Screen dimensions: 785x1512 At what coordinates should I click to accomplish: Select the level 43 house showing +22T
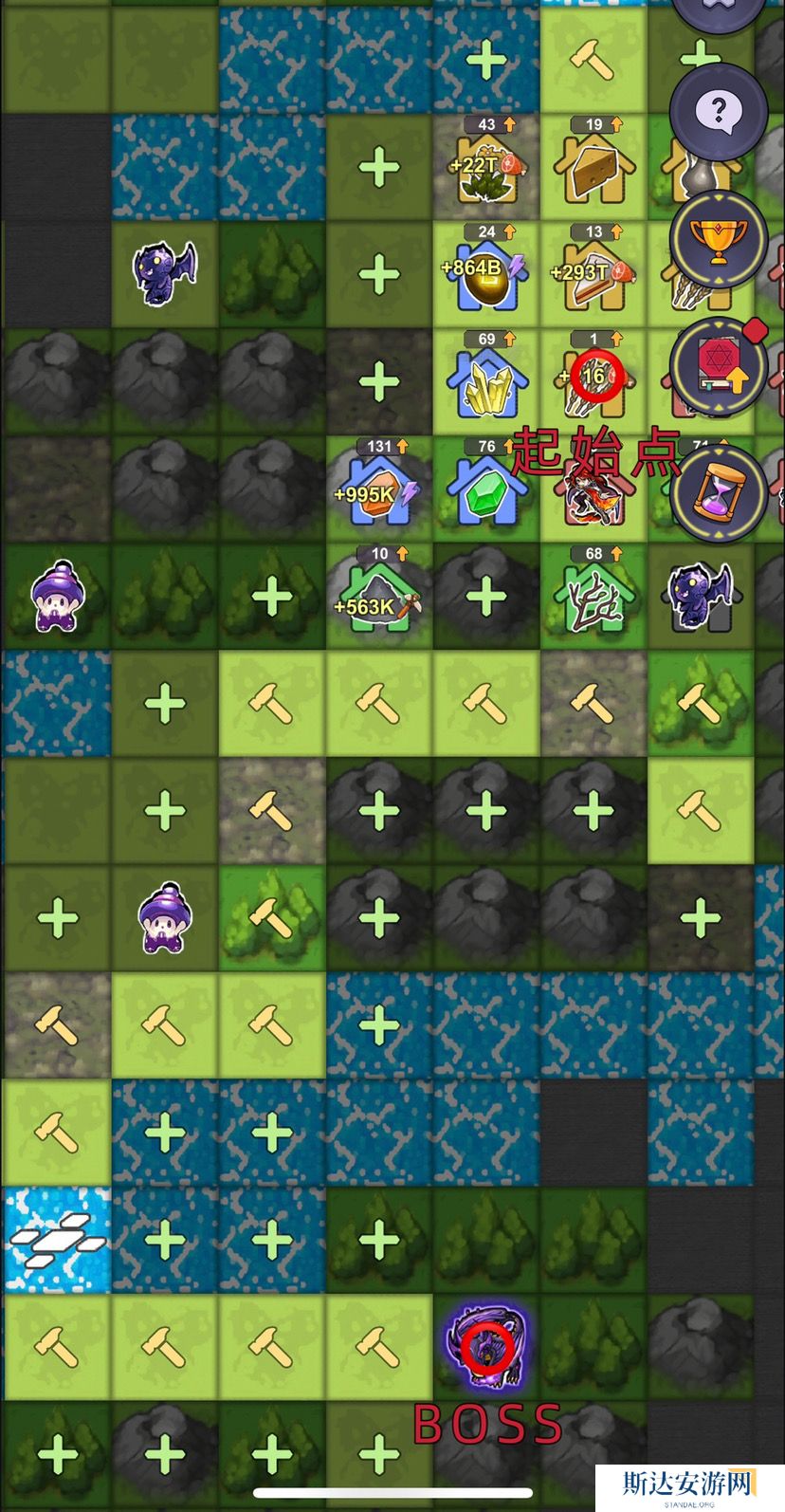[486, 169]
